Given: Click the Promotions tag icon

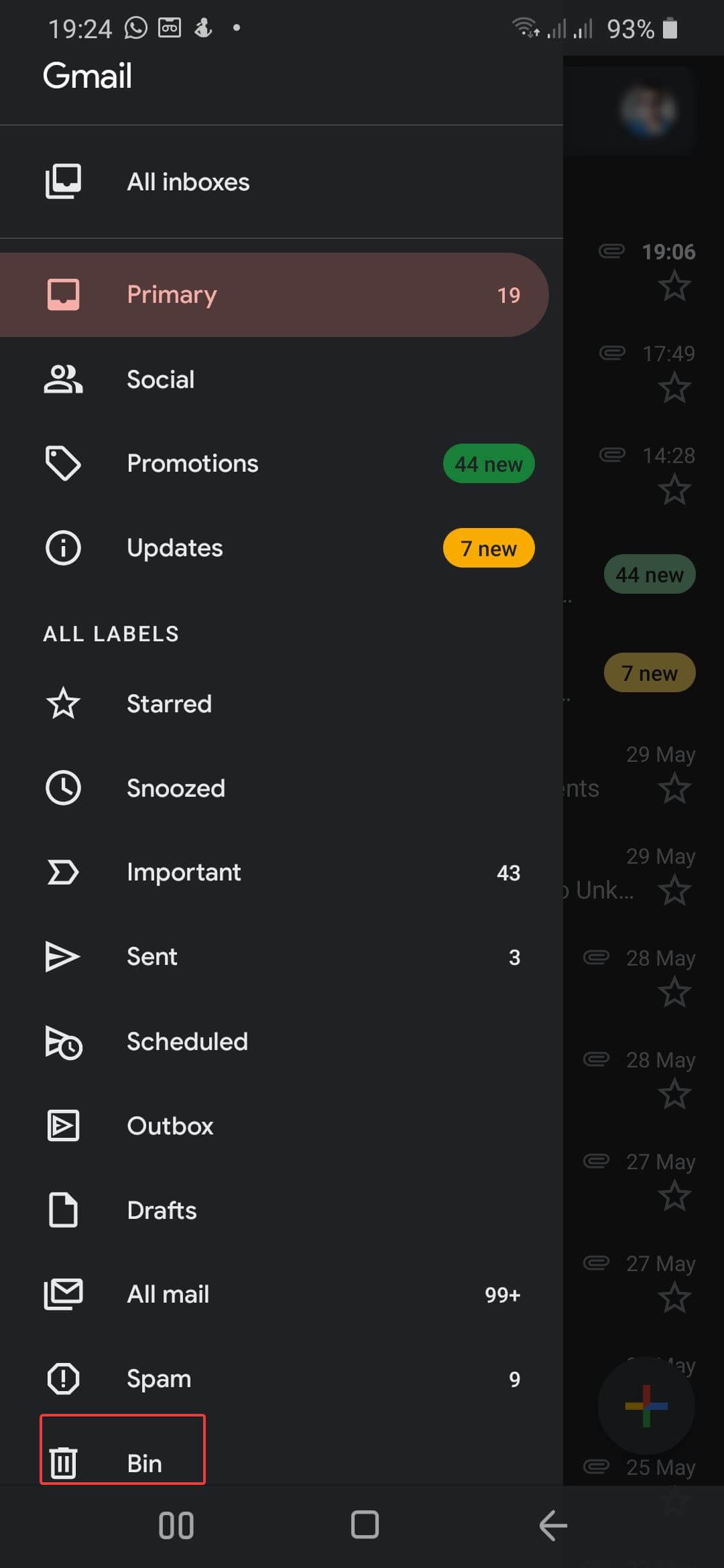Looking at the screenshot, I should (x=64, y=462).
